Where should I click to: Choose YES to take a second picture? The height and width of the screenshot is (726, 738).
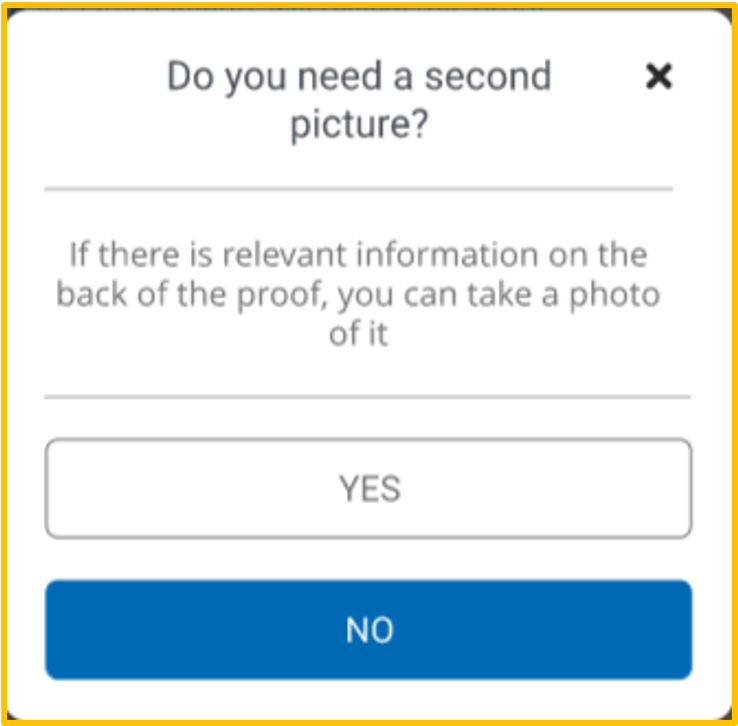[x=368, y=489]
